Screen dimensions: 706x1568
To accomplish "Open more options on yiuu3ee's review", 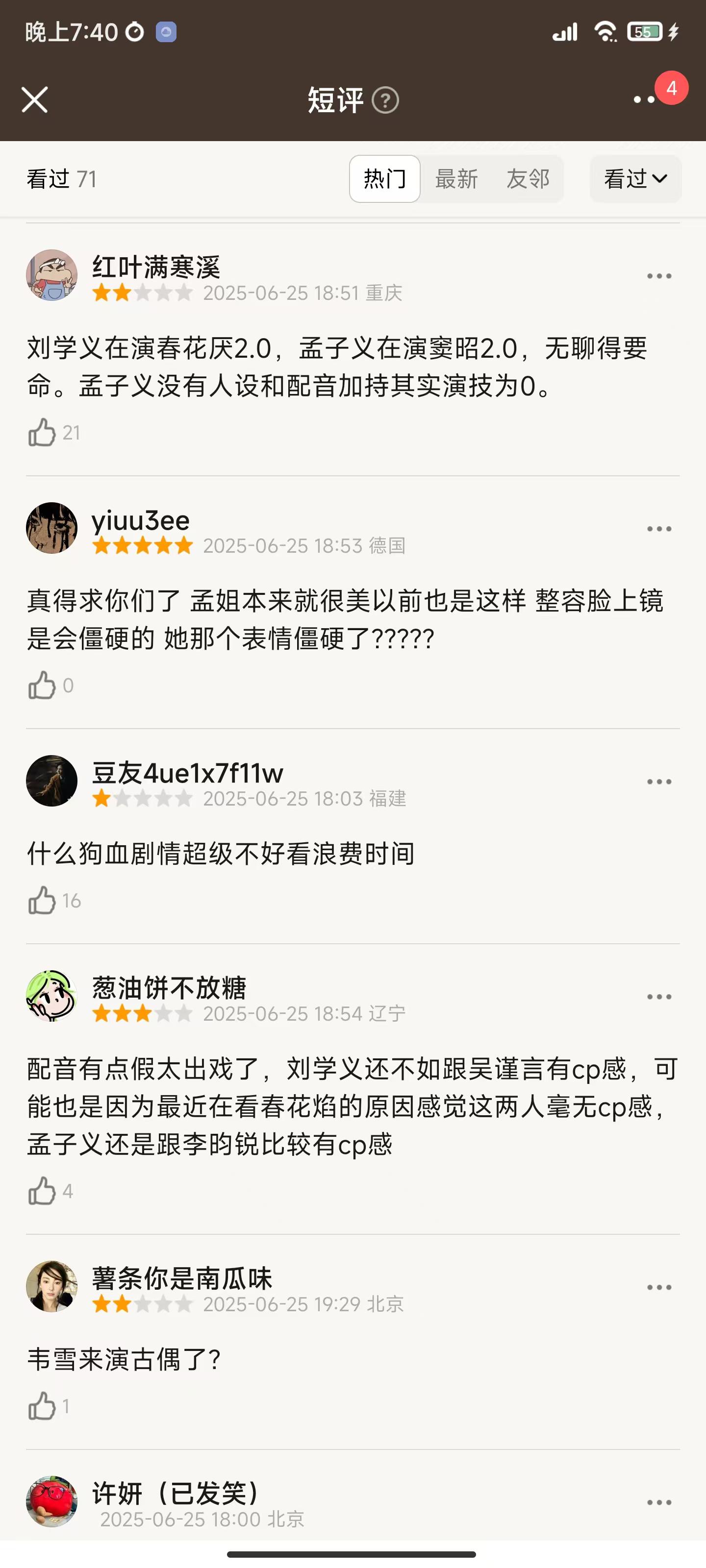I will pyautogui.click(x=659, y=529).
